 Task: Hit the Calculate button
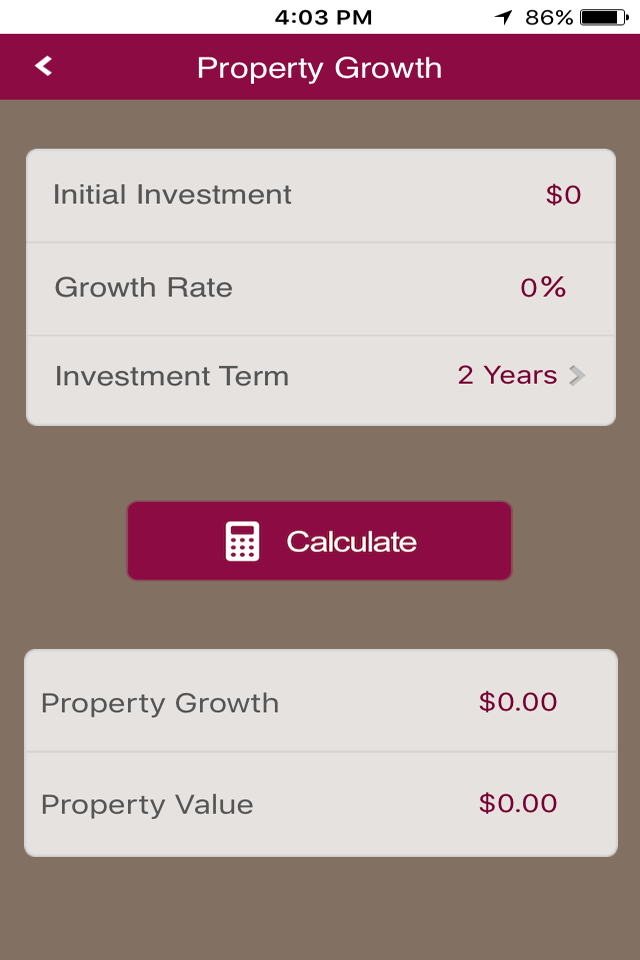[x=319, y=541]
